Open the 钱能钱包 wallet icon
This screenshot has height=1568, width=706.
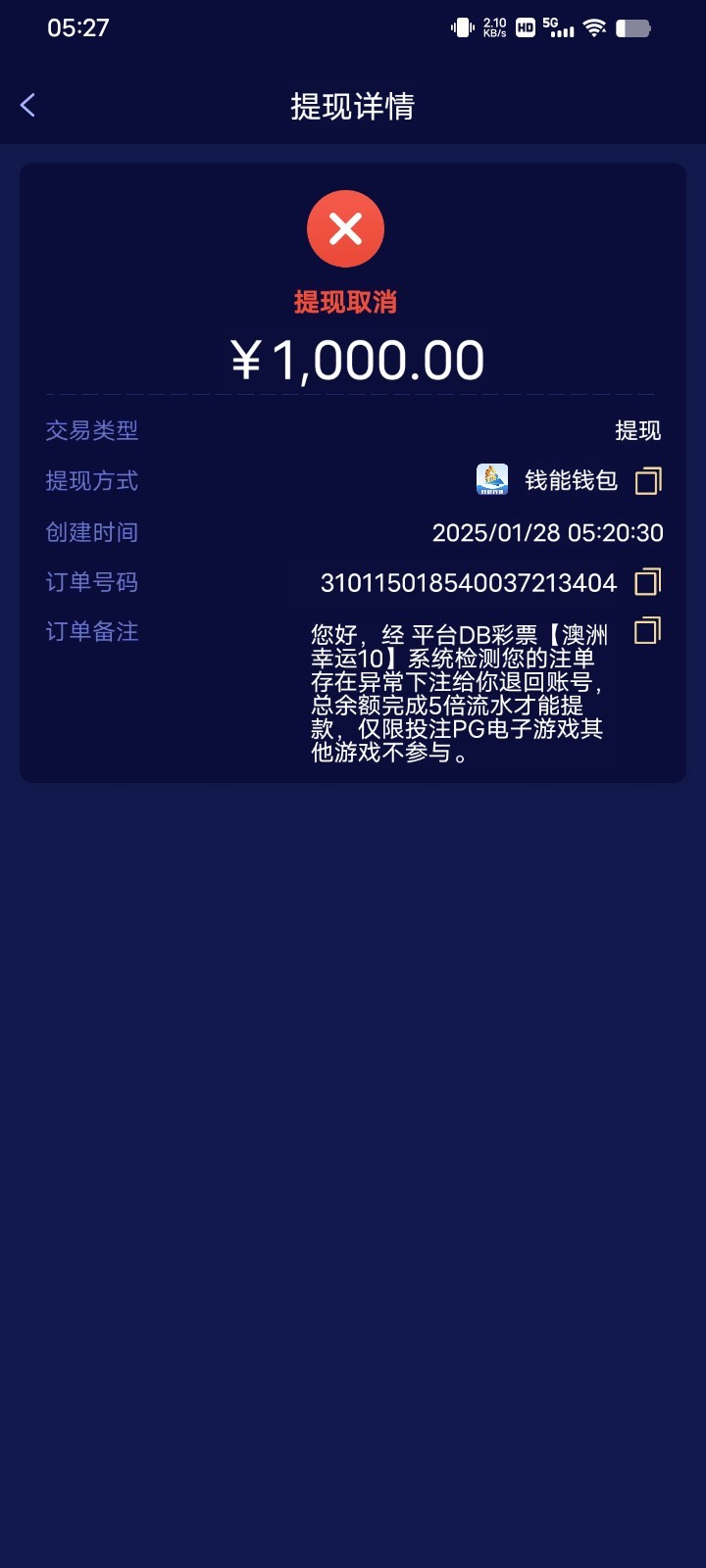click(490, 479)
